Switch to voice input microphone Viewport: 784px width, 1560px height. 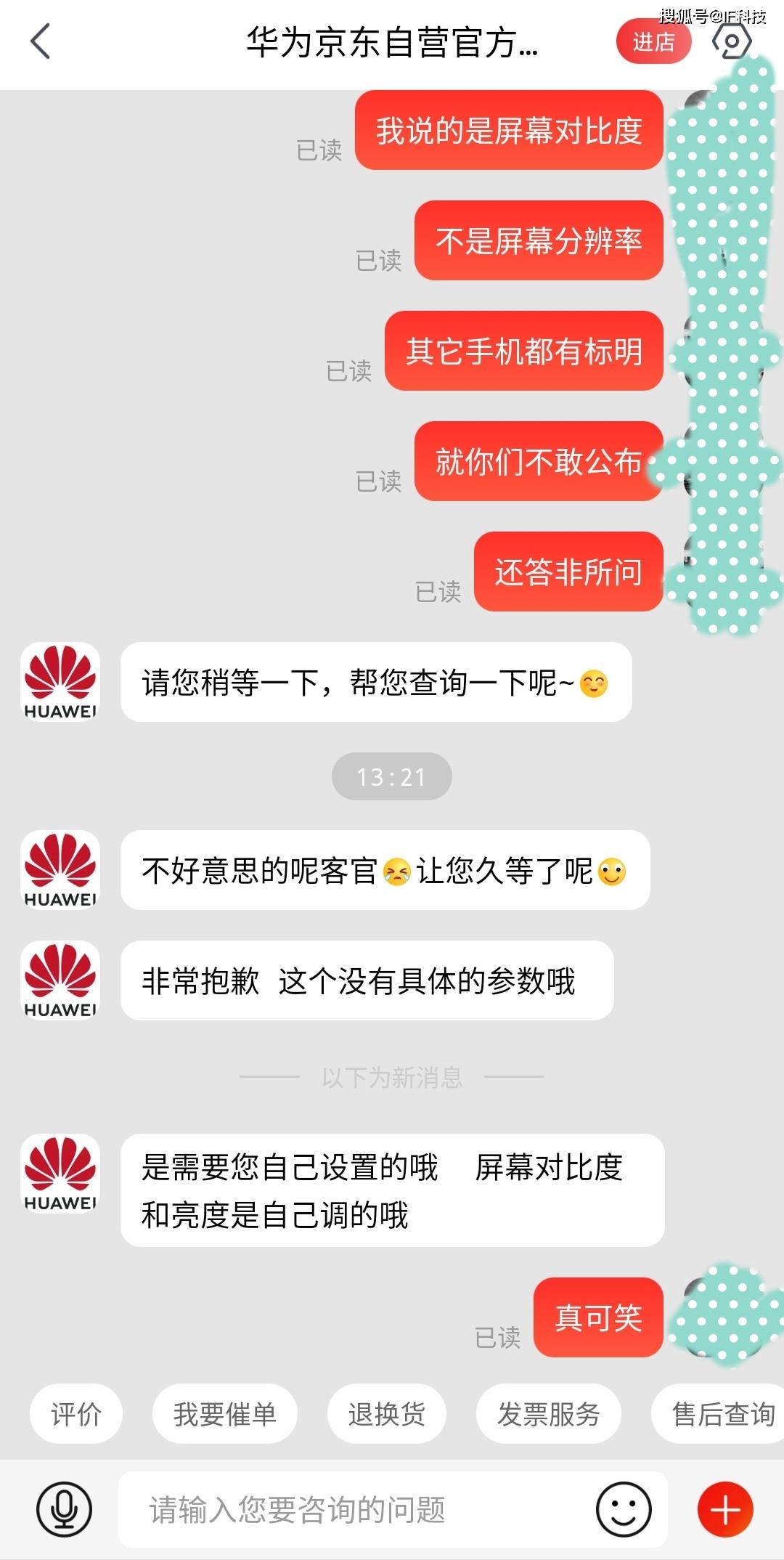click(64, 1510)
